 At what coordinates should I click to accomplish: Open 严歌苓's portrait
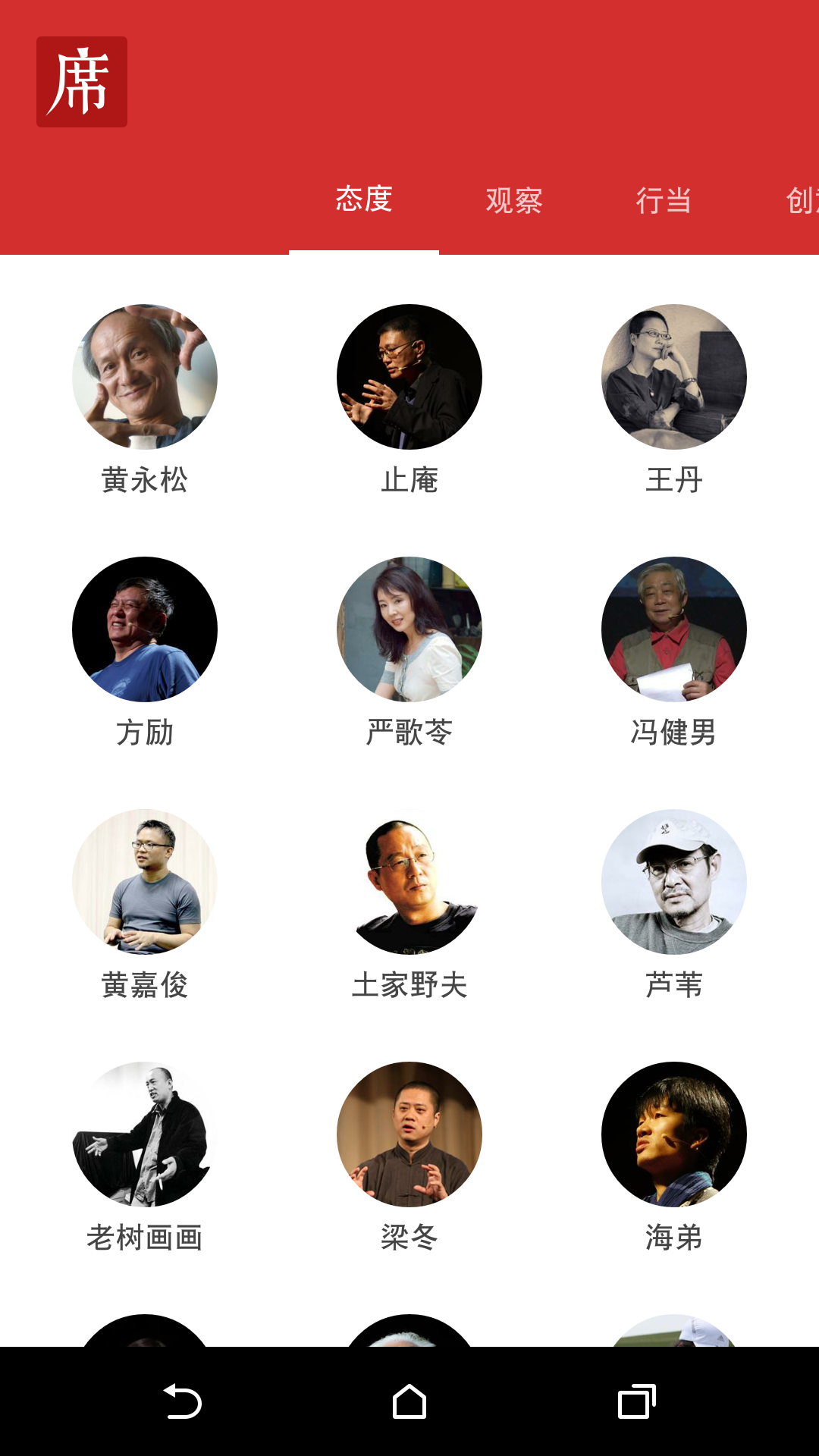click(x=409, y=629)
